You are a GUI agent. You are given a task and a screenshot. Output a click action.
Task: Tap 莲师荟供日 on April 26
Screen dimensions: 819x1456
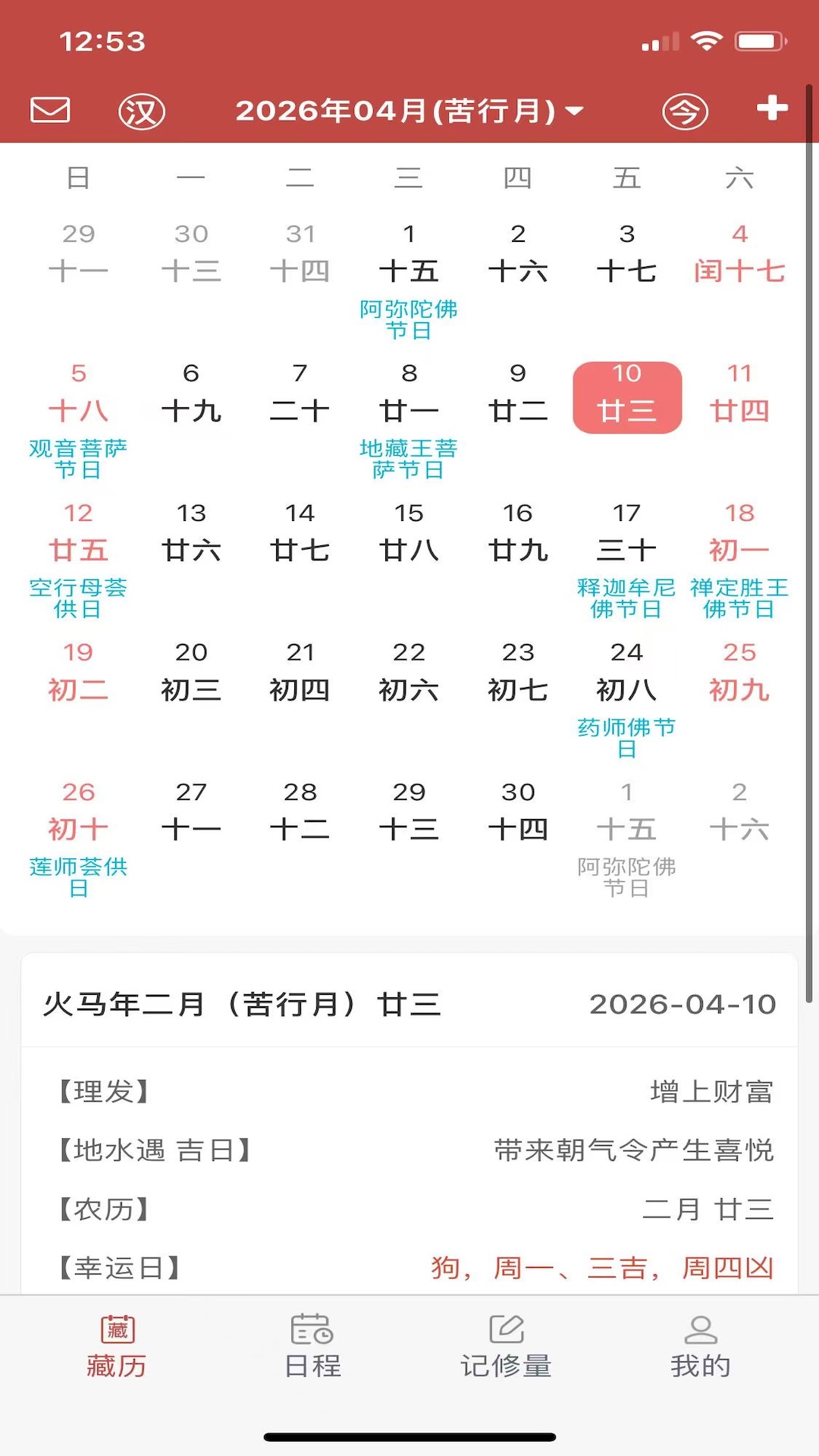(78, 877)
